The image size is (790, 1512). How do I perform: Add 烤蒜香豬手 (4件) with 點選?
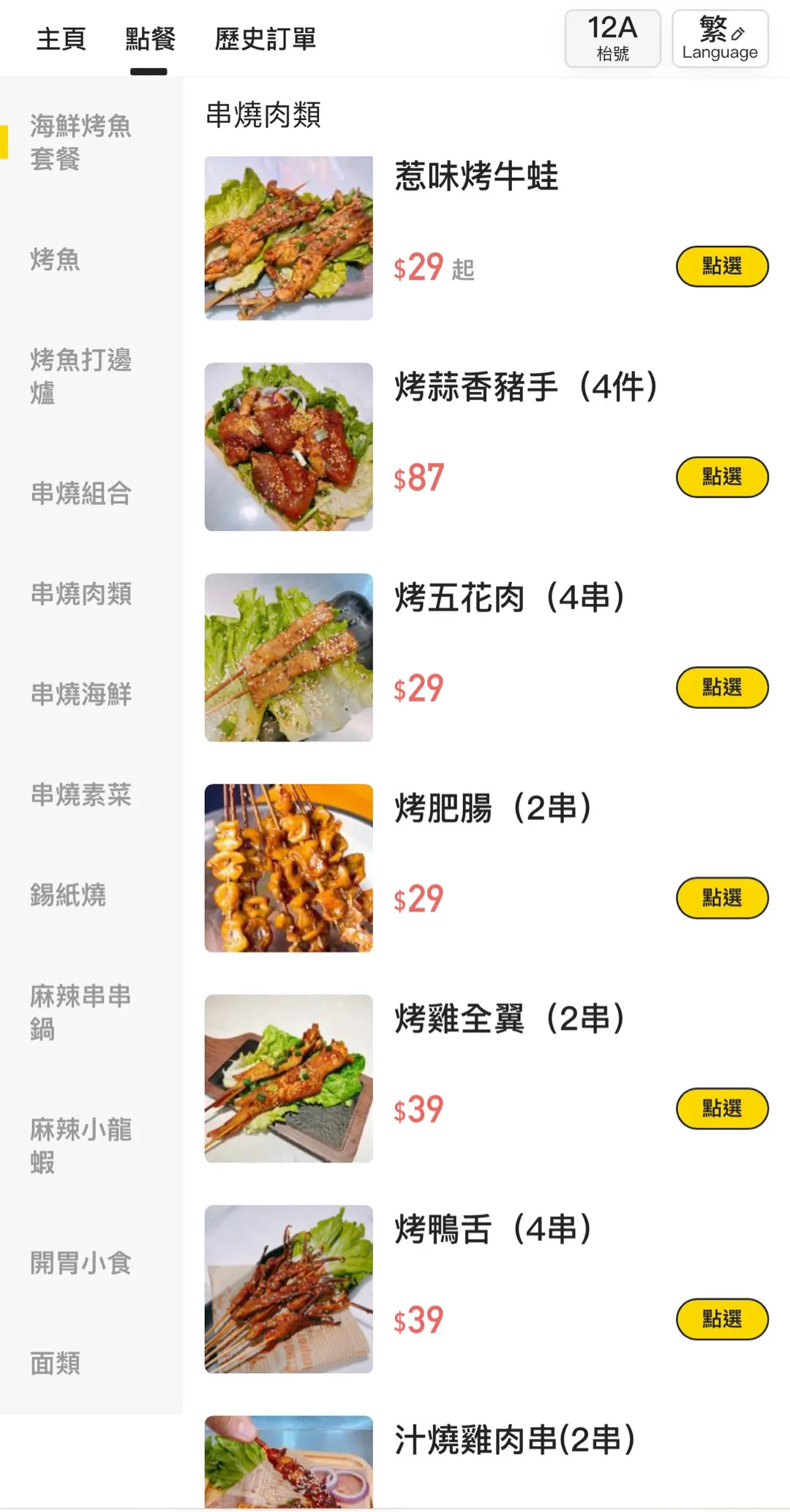point(721,477)
